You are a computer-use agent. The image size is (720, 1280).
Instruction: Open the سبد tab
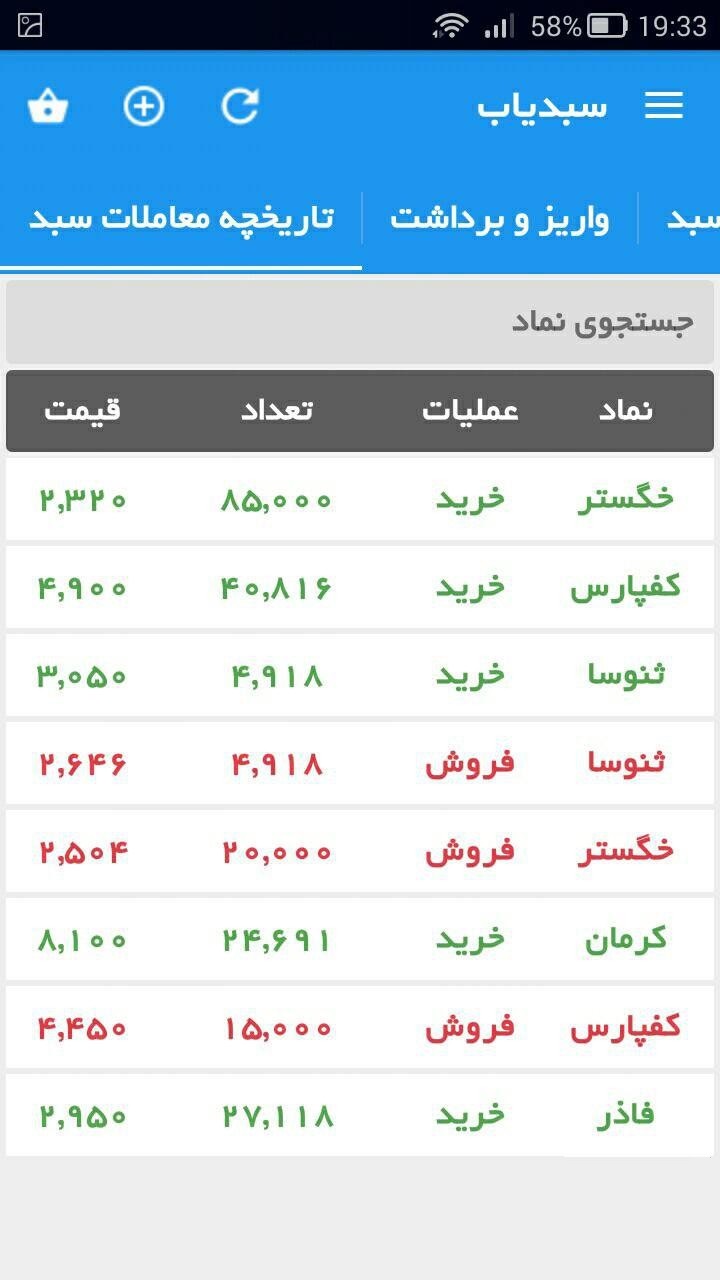point(694,220)
